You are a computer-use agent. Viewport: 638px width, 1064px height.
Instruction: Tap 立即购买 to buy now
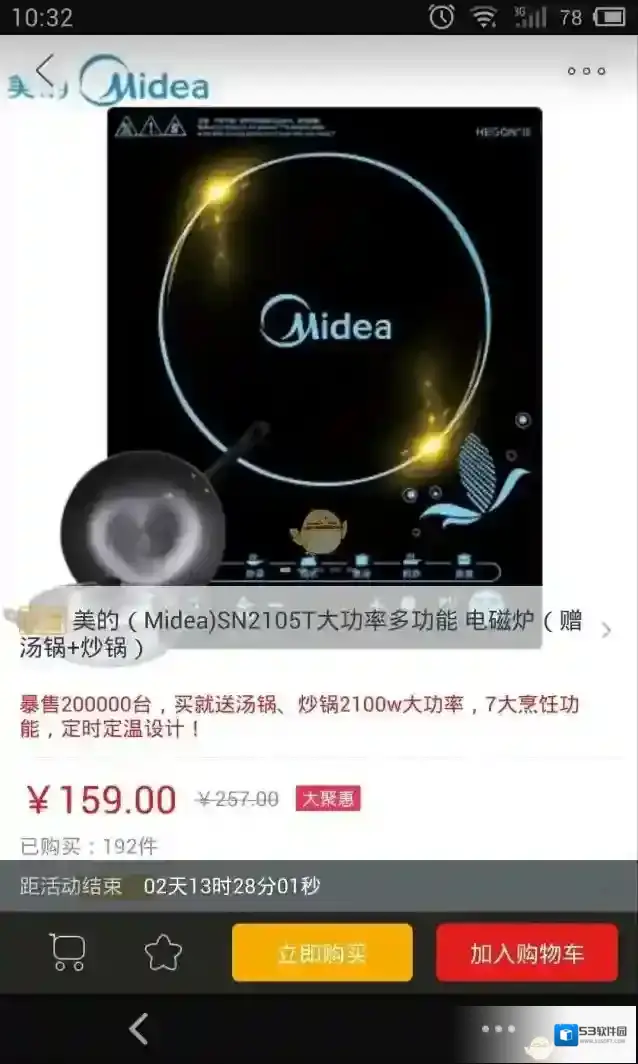322,953
